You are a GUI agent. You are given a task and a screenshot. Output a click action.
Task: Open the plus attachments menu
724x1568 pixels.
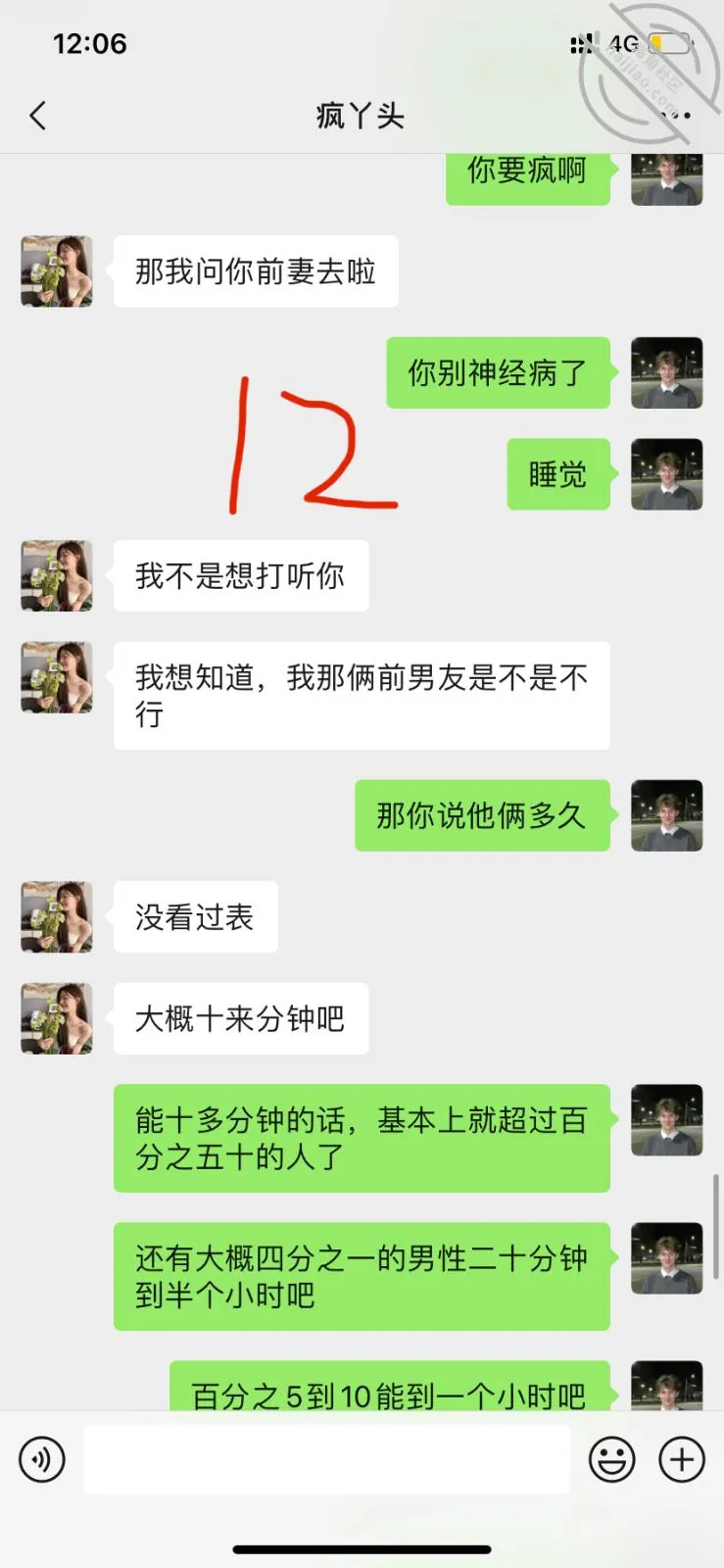(x=682, y=1459)
